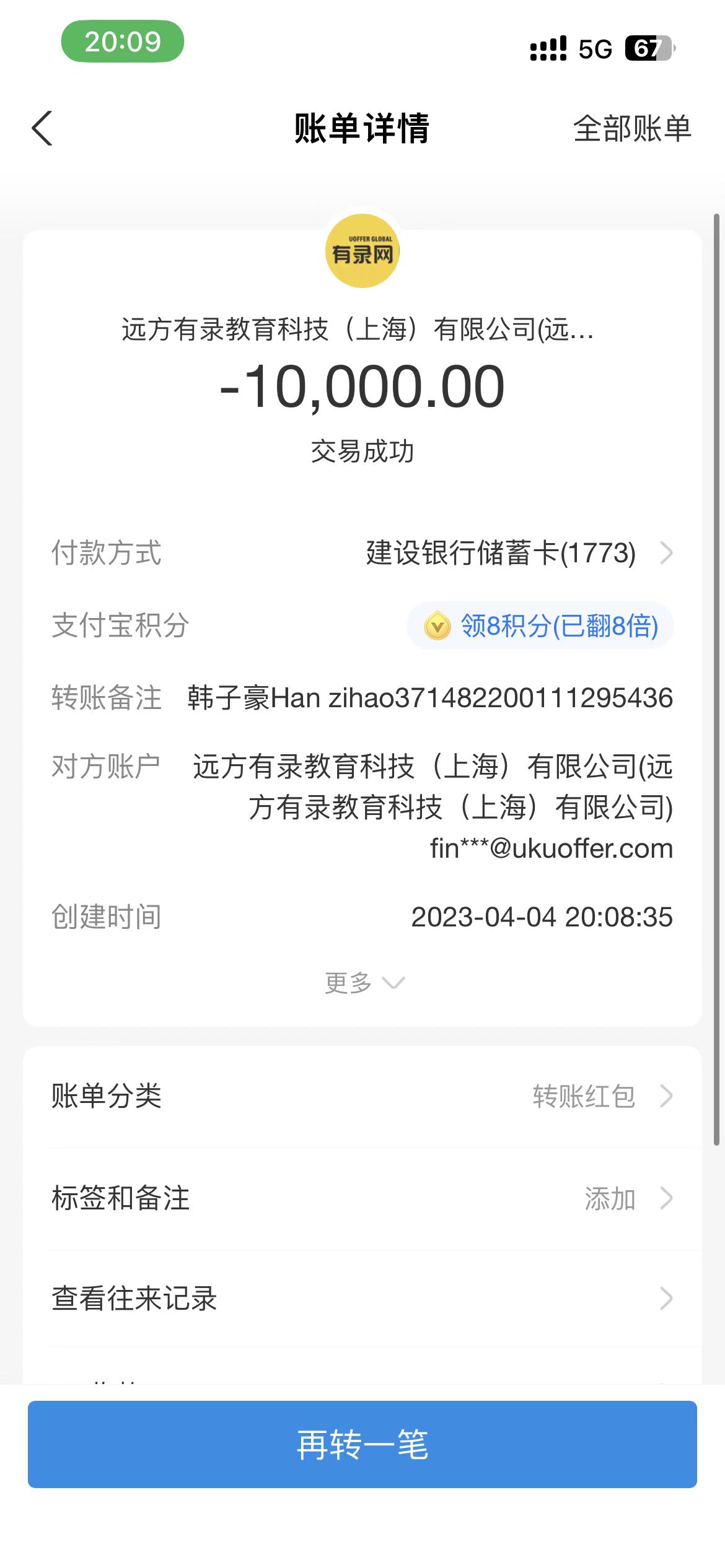Claim points via the 领8积分 chip
The image size is (725, 1568).
(x=540, y=625)
